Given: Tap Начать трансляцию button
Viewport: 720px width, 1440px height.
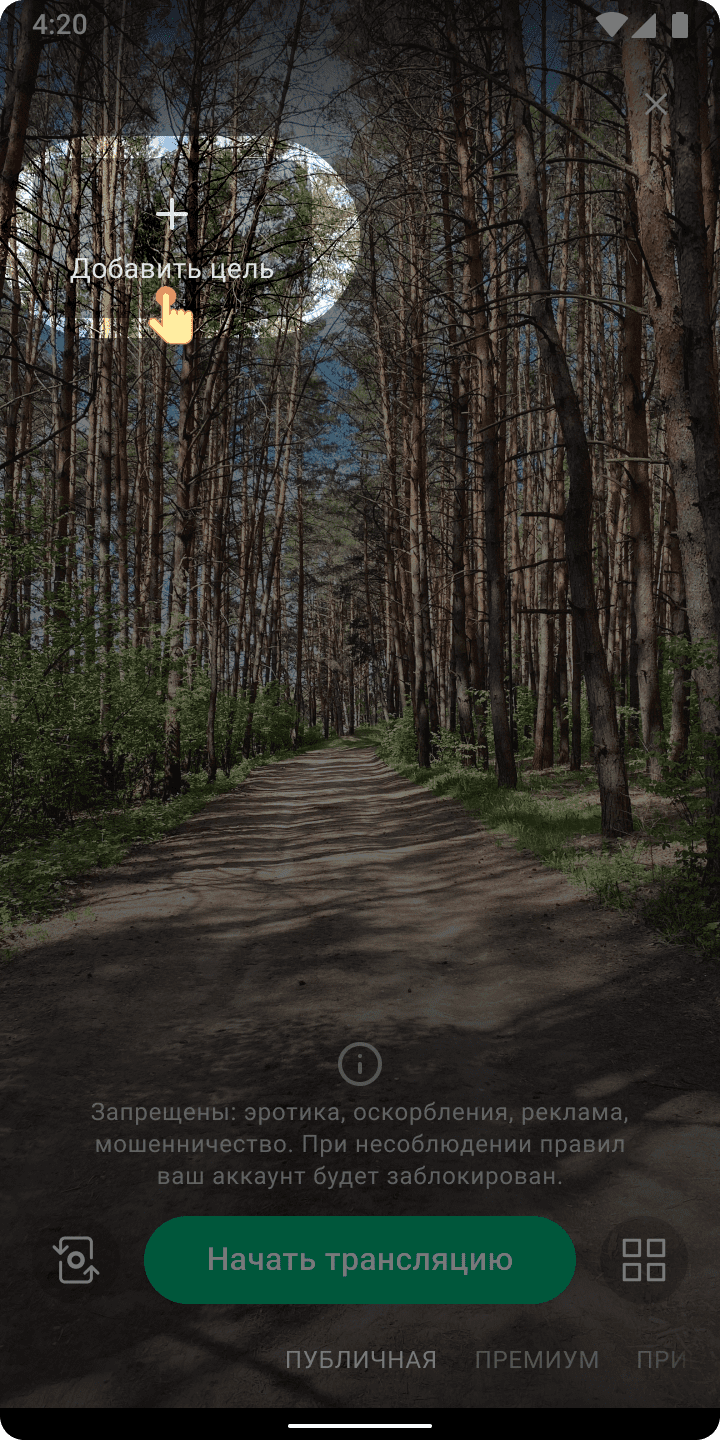Looking at the screenshot, I should (x=360, y=1259).
